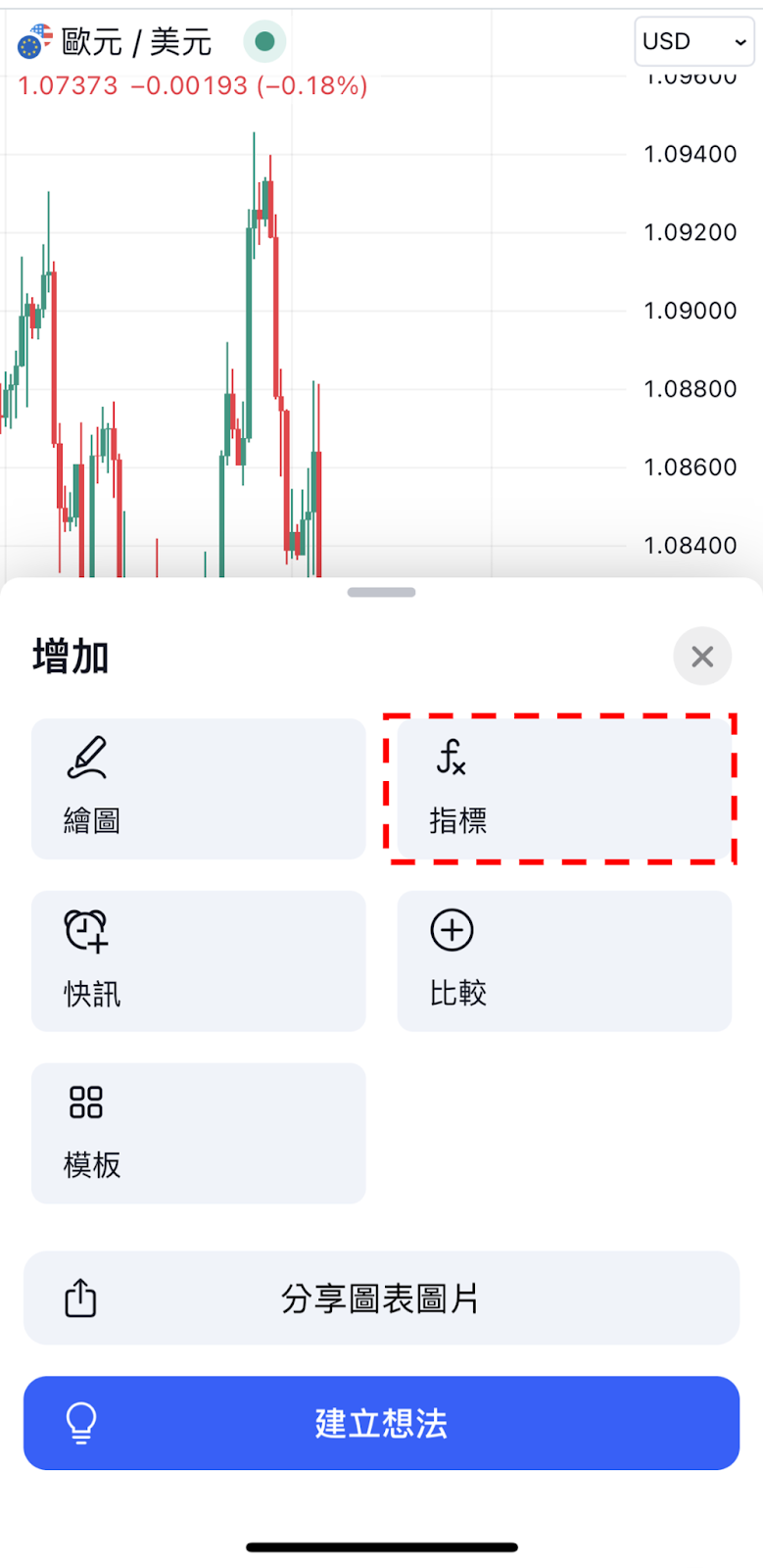Open the 繪圖 drawing tools
Screen dimensions: 763x1568
199,789
